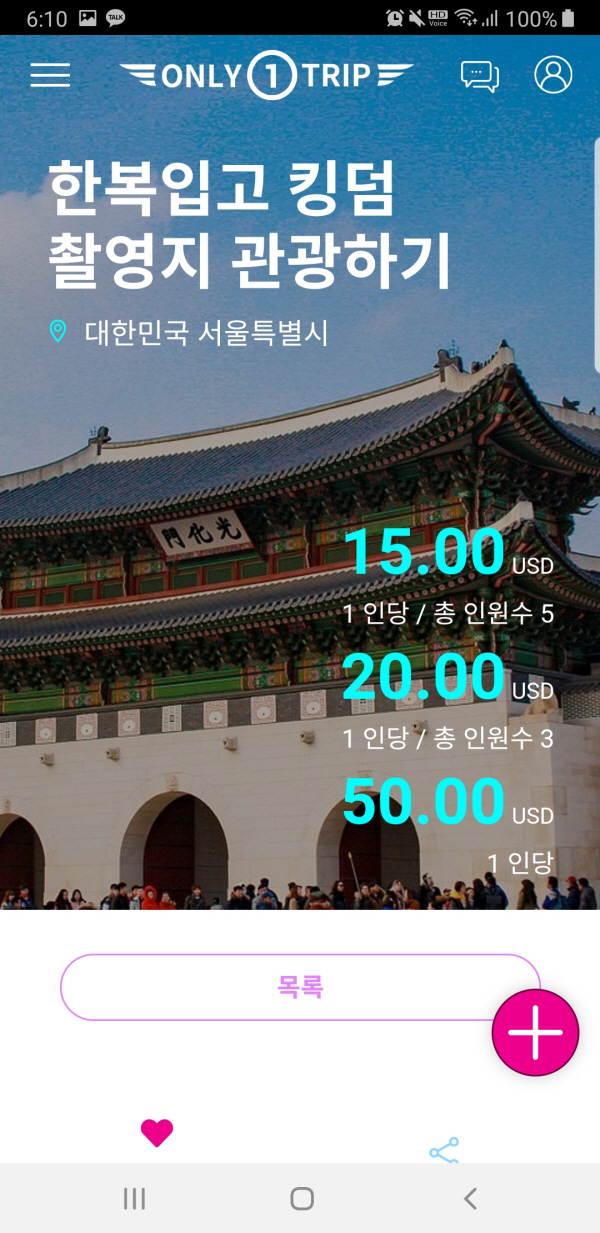
Task: Open the user profile icon
Action: (x=553, y=75)
